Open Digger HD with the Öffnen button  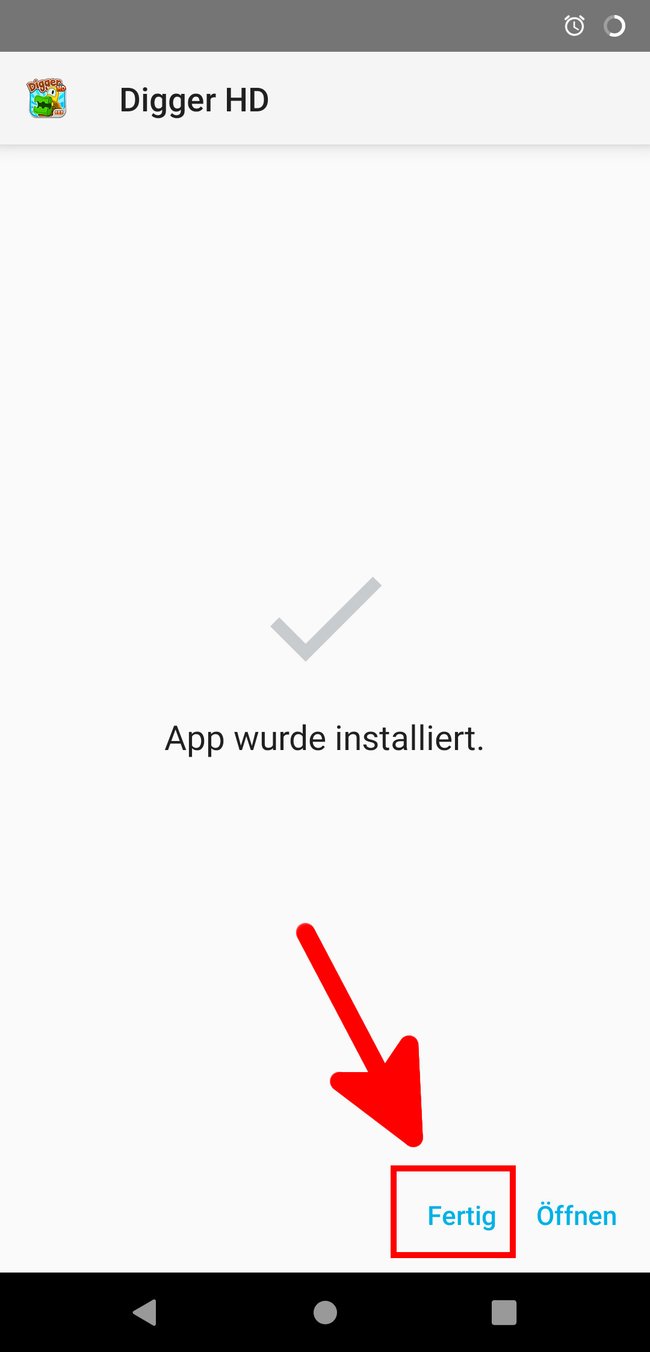pos(576,1215)
